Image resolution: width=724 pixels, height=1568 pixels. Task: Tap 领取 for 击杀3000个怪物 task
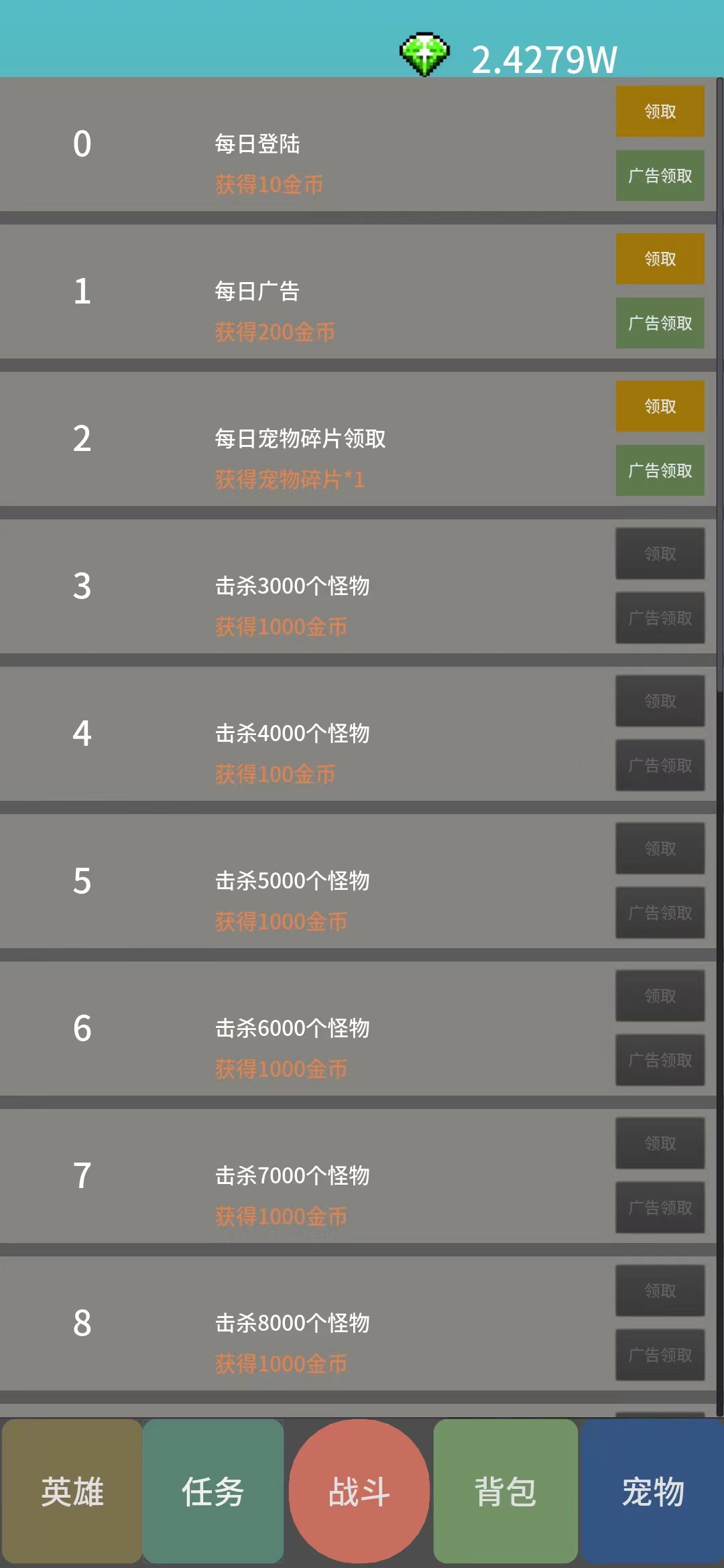[660, 553]
